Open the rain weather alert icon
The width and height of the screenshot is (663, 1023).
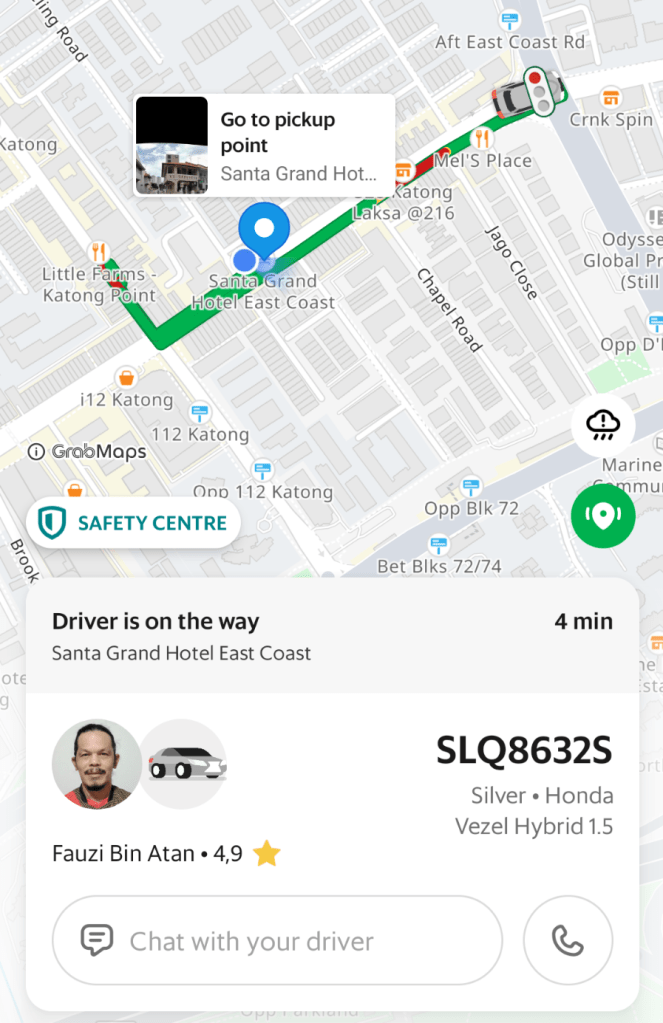602,426
